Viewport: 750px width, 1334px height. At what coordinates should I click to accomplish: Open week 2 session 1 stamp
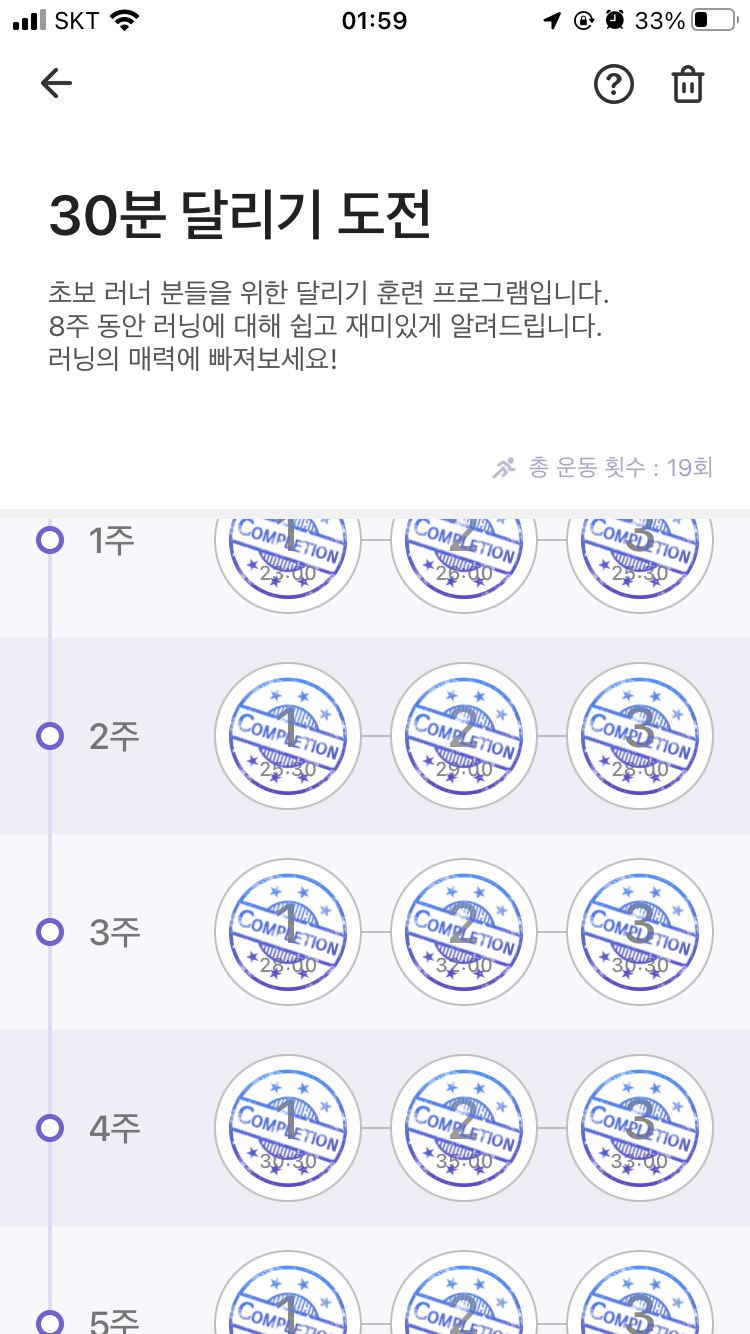(x=288, y=736)
